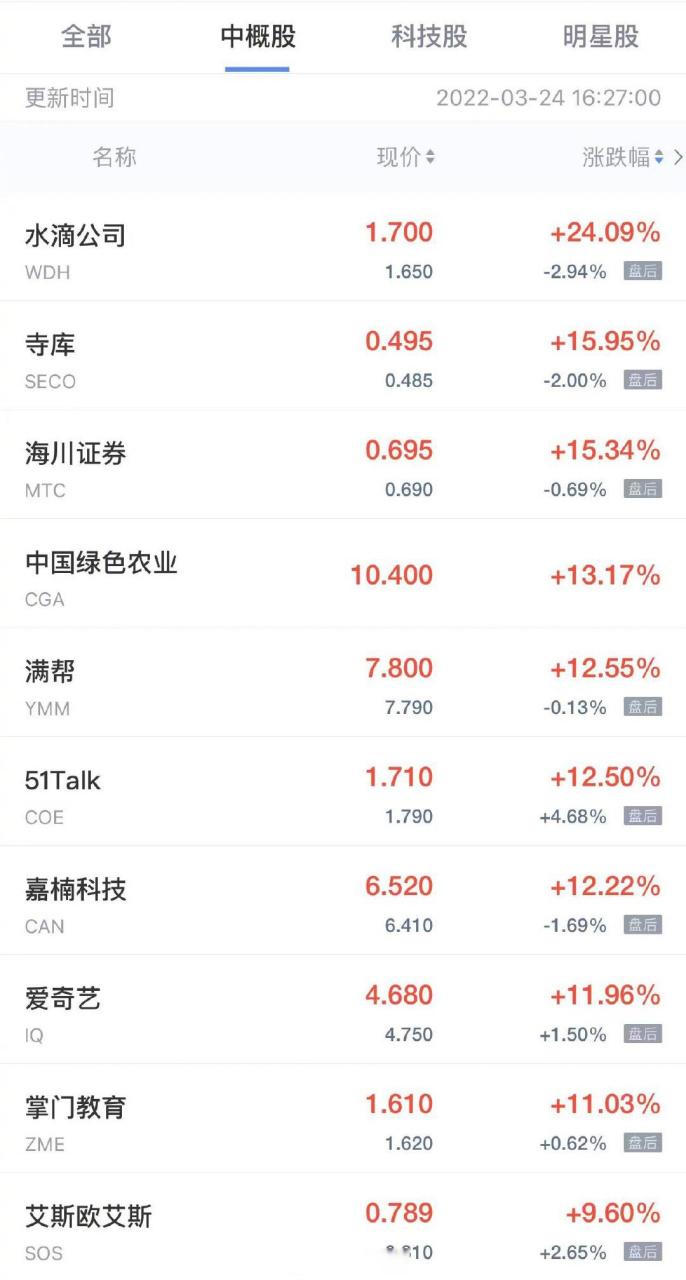The width and height of the screenshot is (686, 1280).
Task: Select the 中概股 tab
Action: tap(258, 37)
